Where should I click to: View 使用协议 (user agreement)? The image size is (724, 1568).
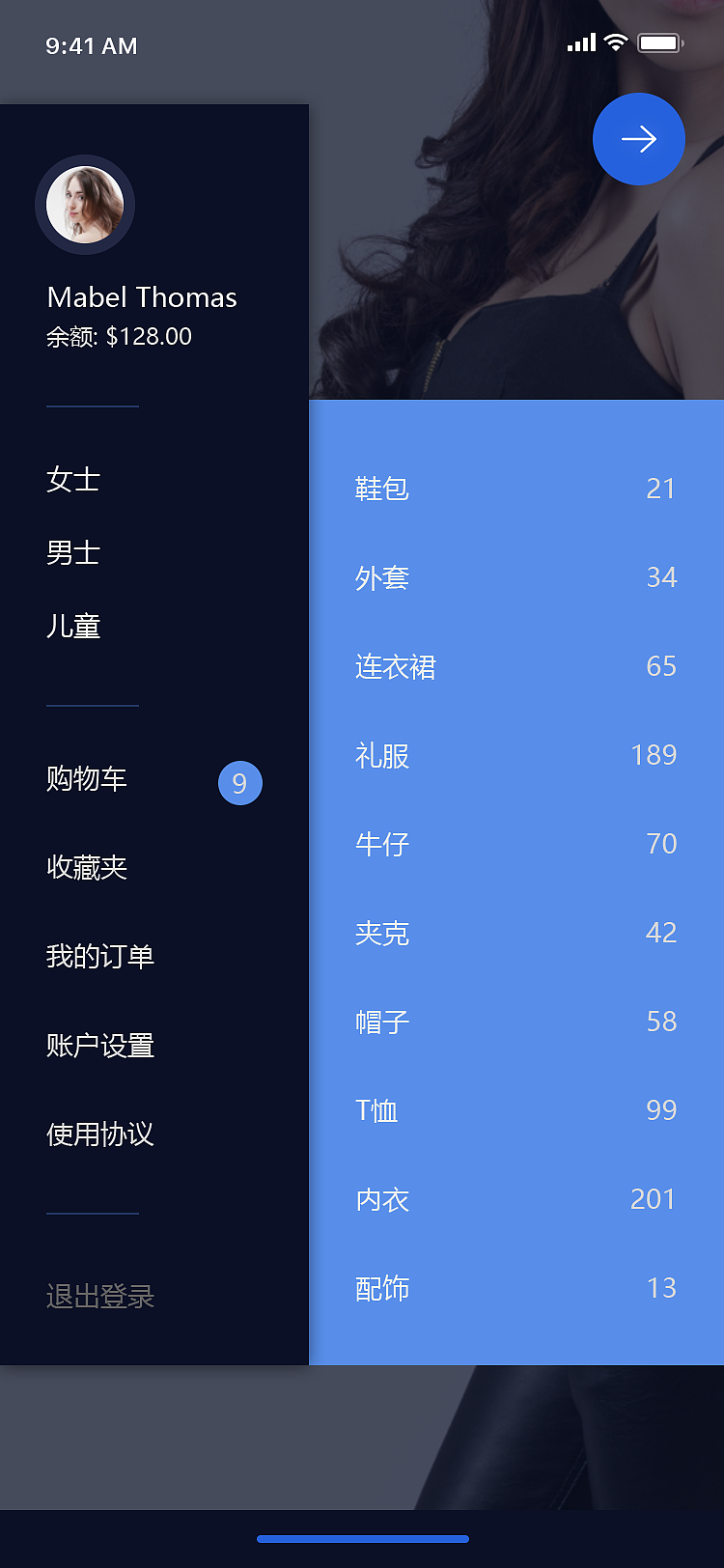pyautogui.click(x=101, y=1134)
